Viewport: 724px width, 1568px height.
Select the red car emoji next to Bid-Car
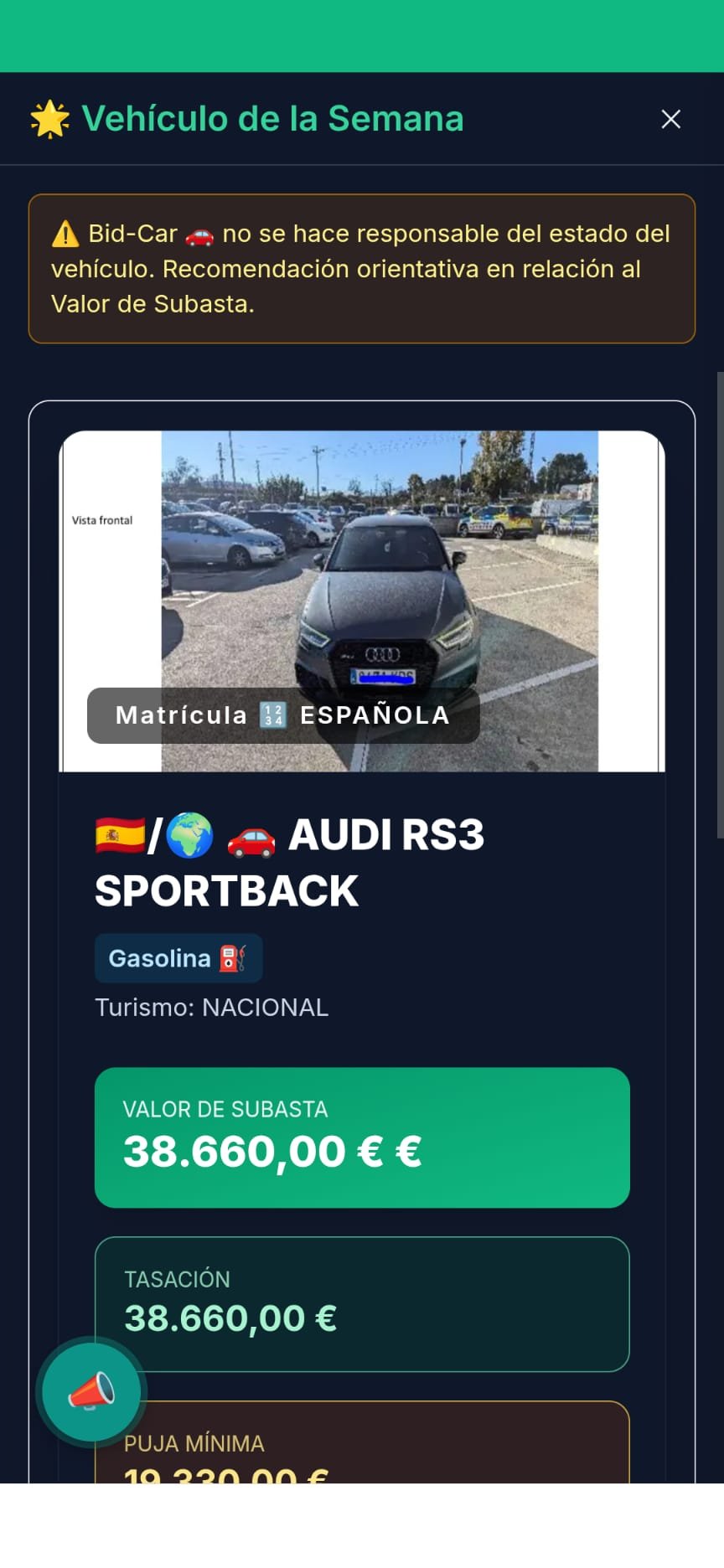click(x=199, y=235)
